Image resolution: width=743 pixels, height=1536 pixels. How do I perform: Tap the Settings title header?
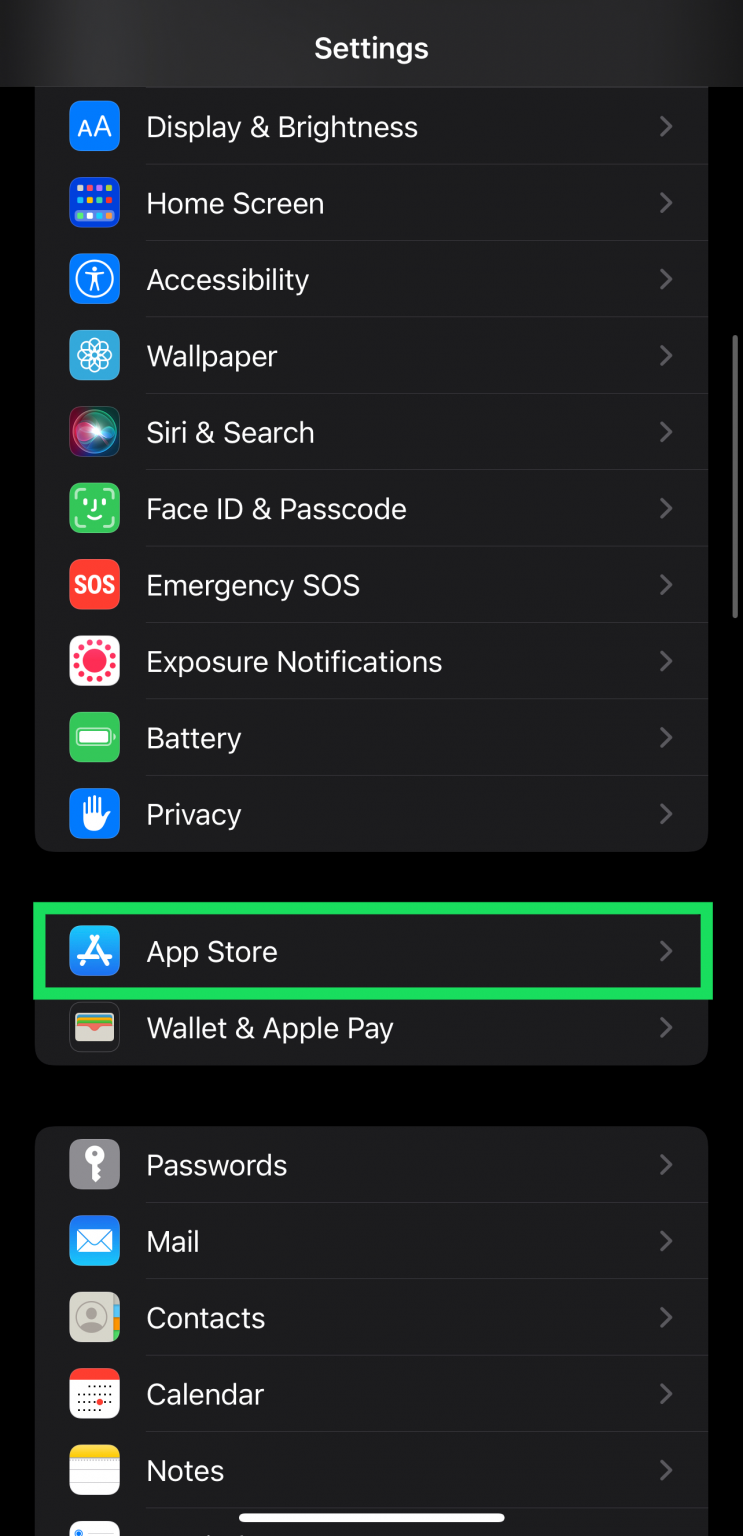(x=371, y=47)
